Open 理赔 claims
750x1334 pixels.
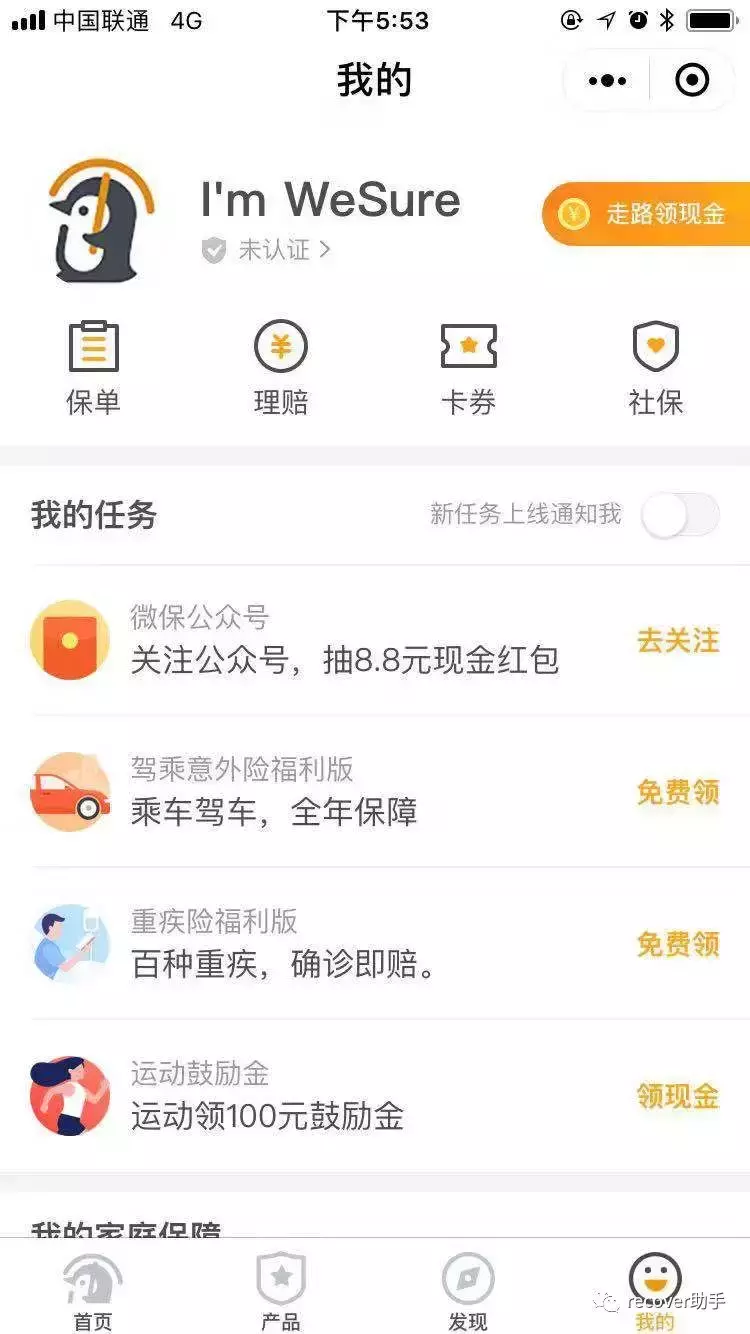280,368
